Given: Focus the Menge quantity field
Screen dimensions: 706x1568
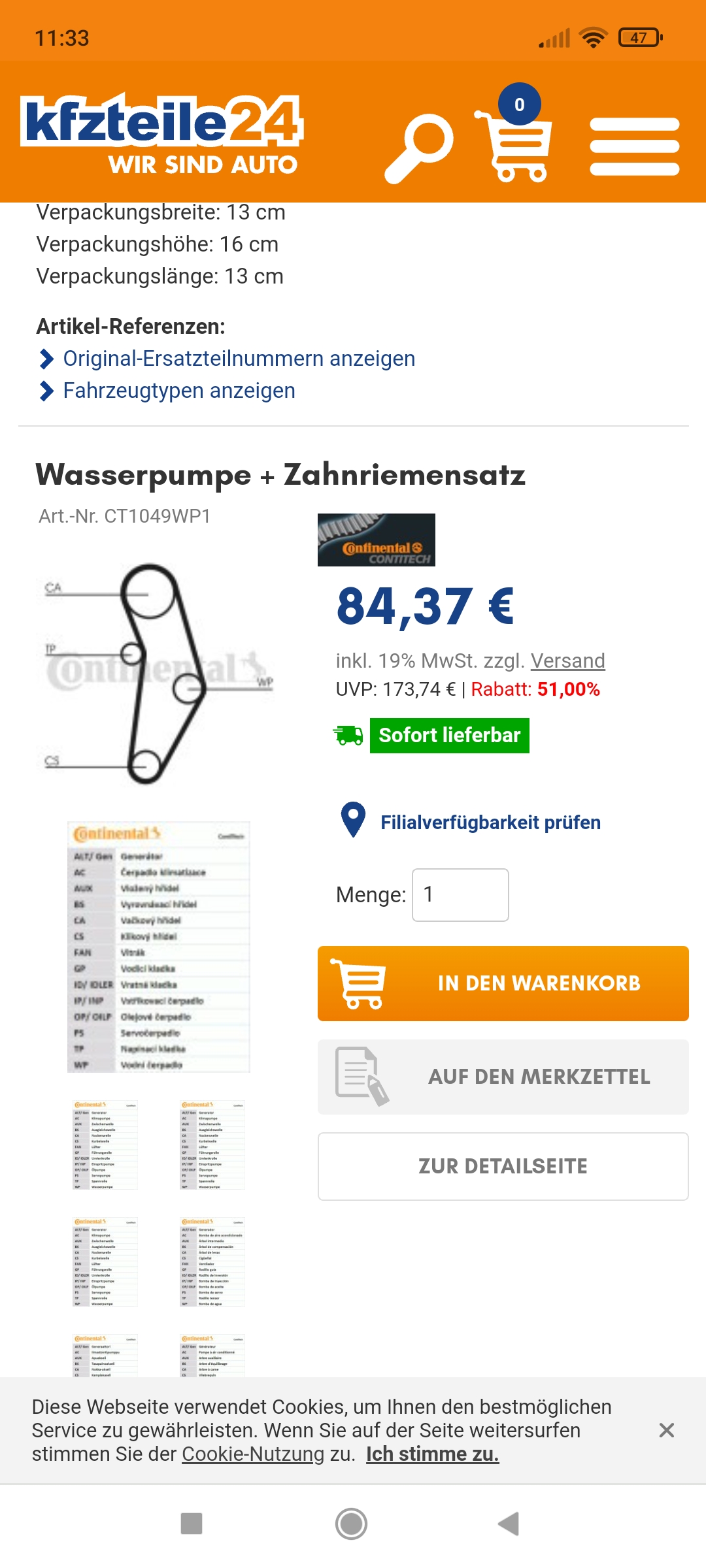Looking at the screenshot, I should pos(460,894).
